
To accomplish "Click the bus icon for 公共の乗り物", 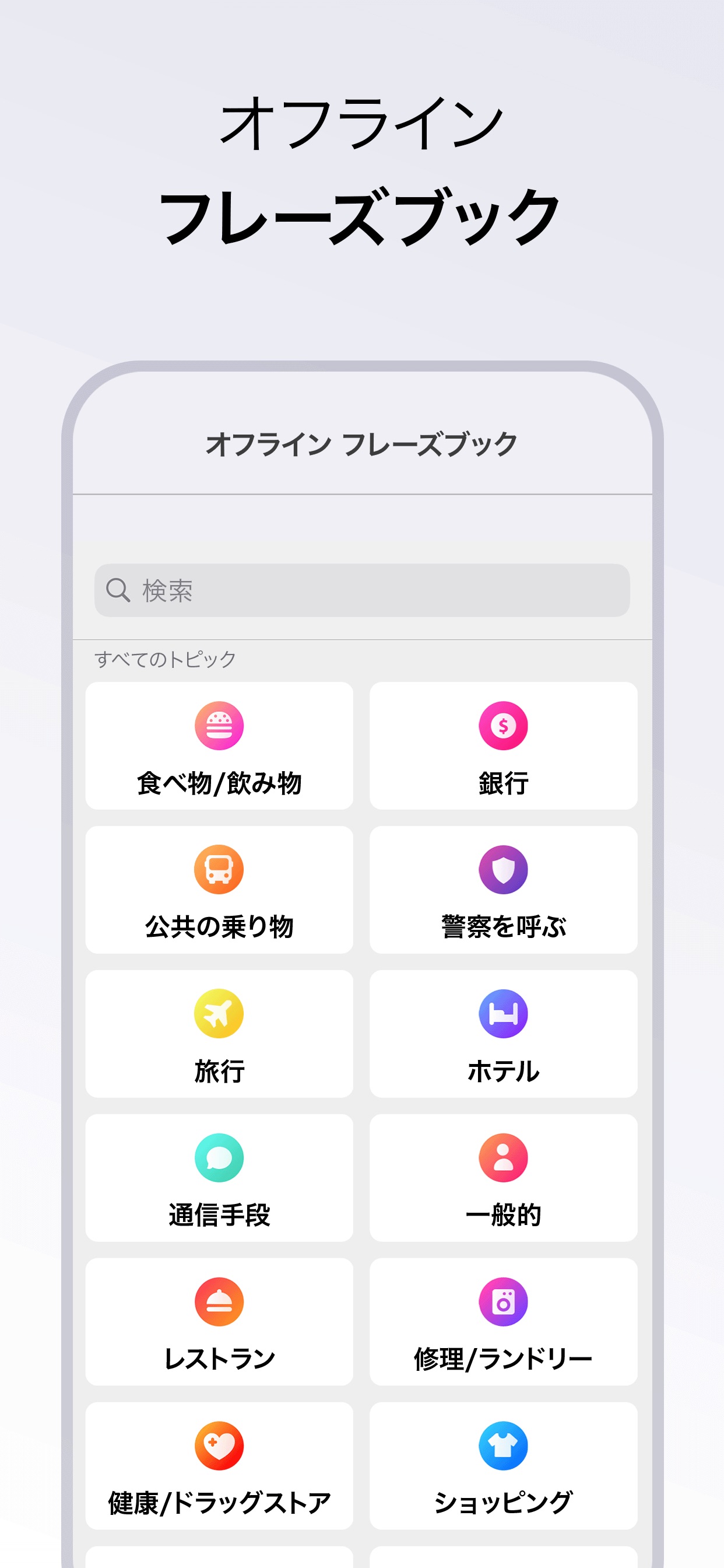I will (219, 870).
